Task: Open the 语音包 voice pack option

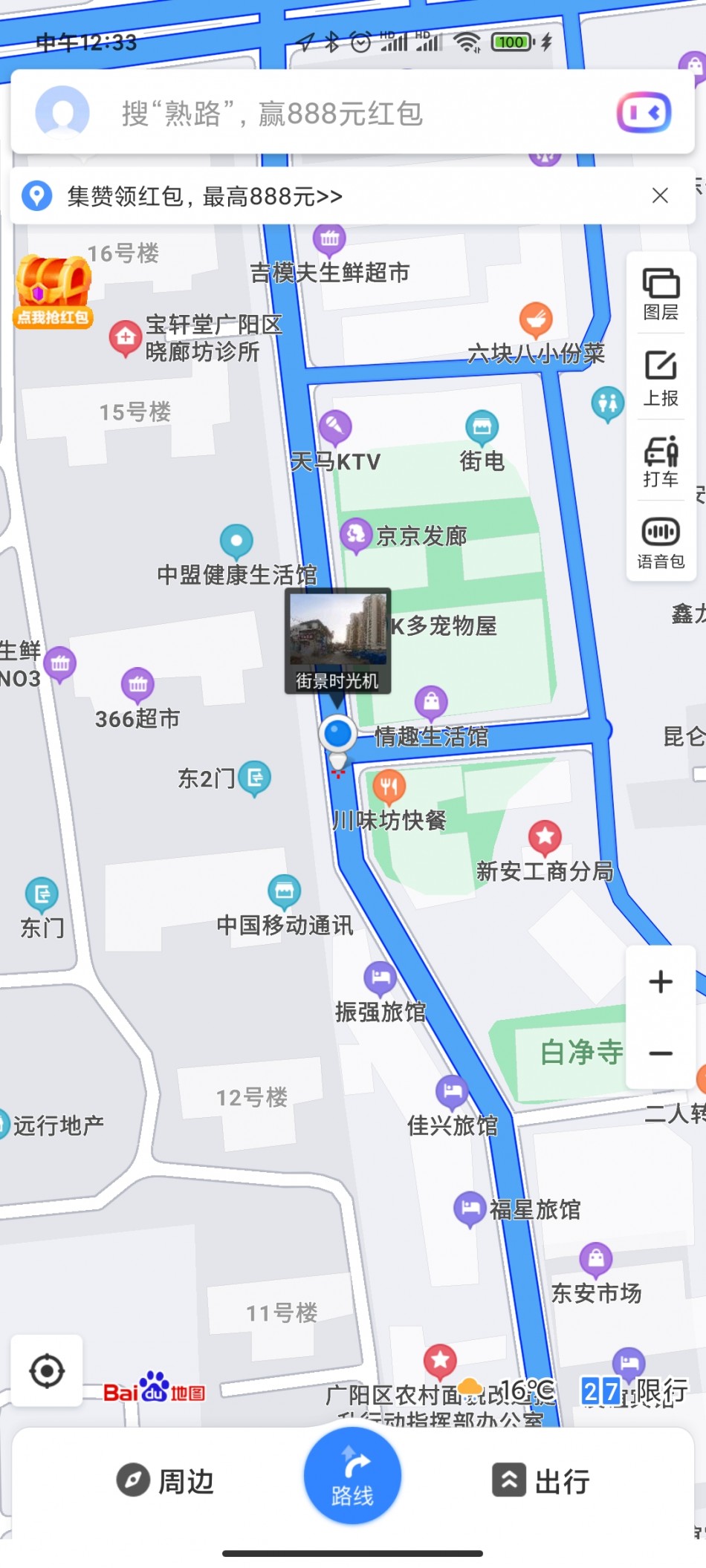Action: click(x=661, y=543)
